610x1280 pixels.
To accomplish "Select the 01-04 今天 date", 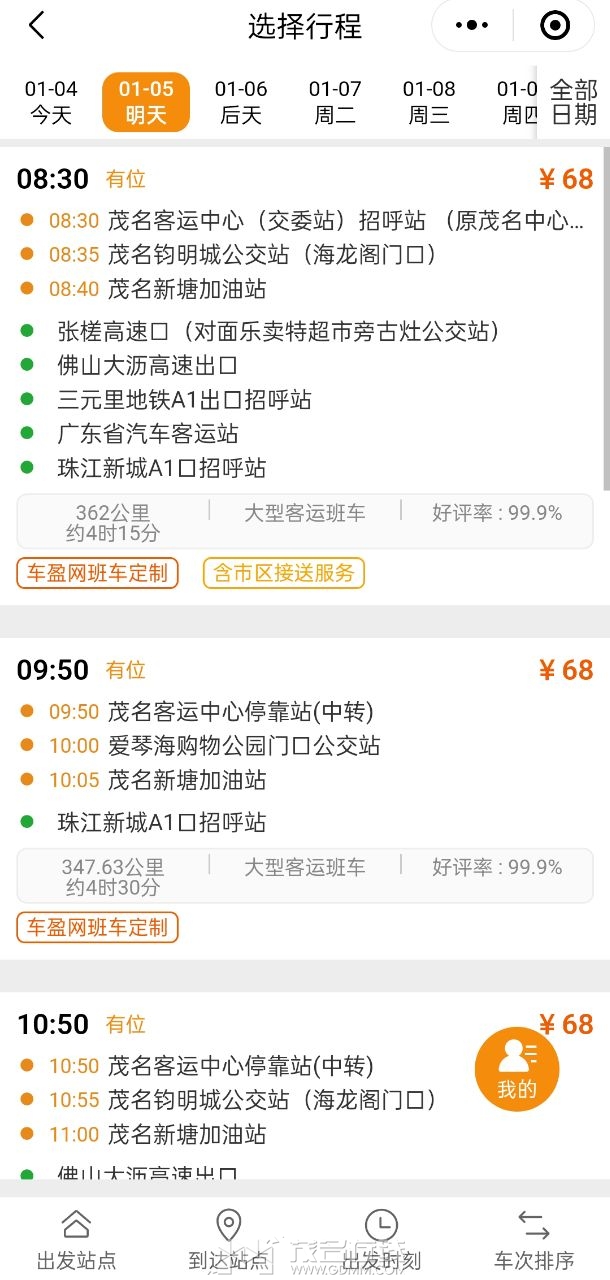I will (x=51, y=102).
